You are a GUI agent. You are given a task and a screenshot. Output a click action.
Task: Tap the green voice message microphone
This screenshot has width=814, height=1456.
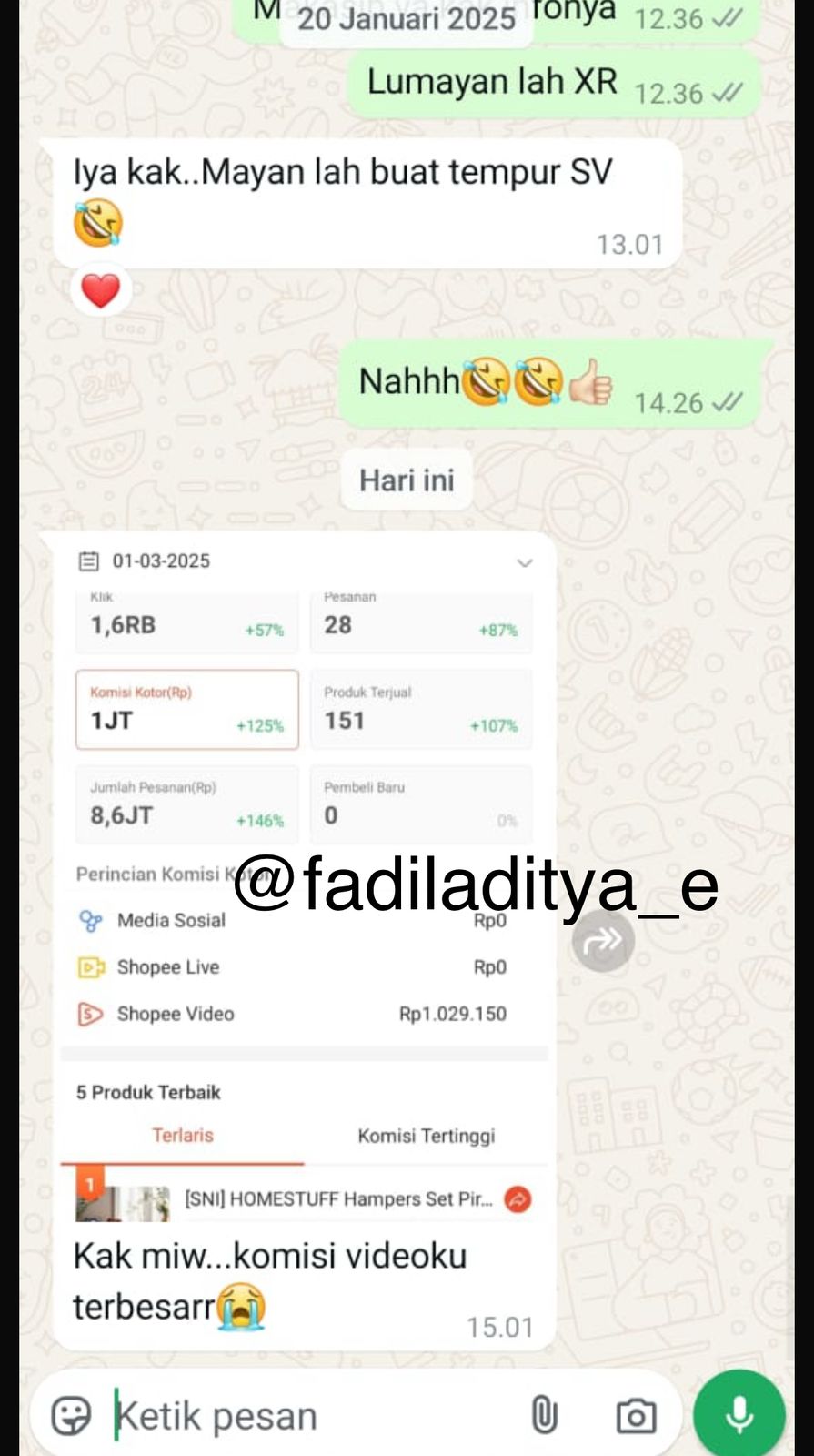click(739, 1415)
